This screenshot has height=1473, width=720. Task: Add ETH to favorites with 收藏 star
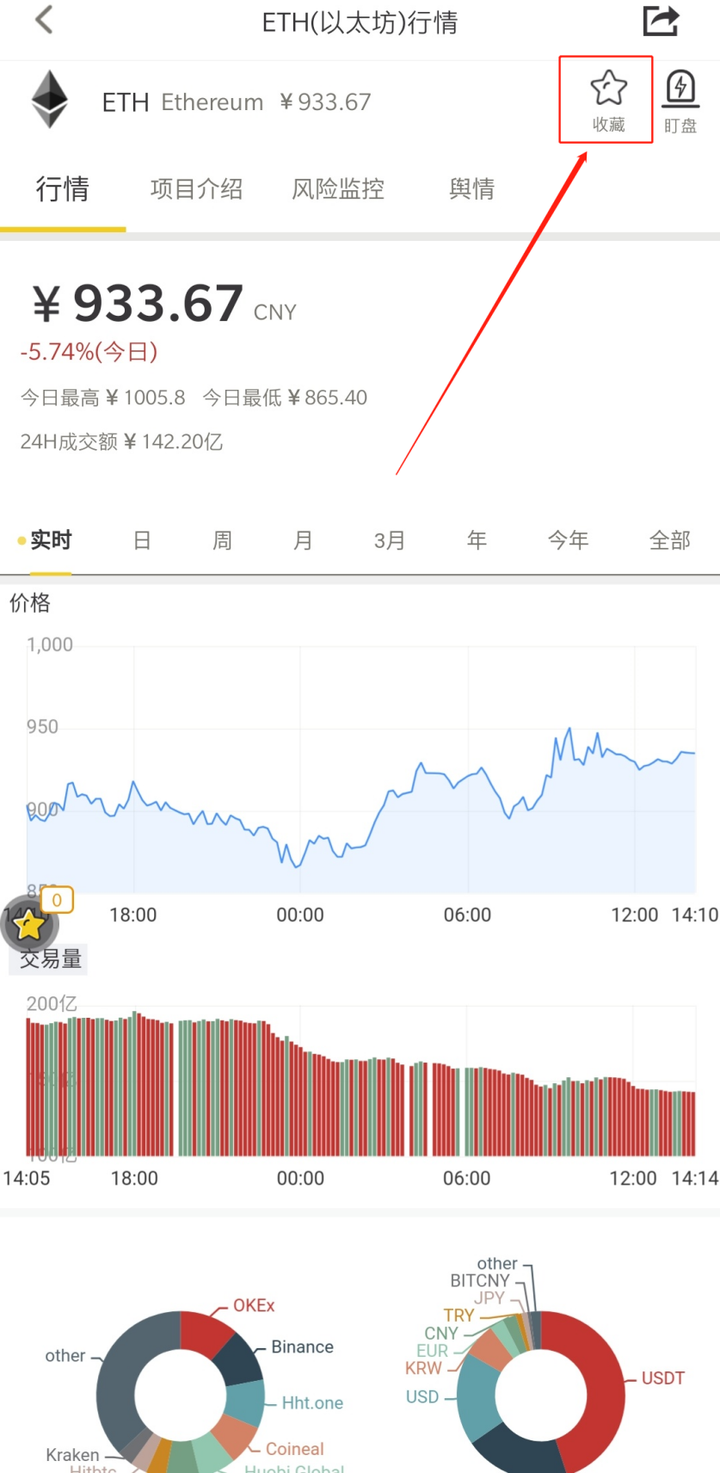[608, 101]
